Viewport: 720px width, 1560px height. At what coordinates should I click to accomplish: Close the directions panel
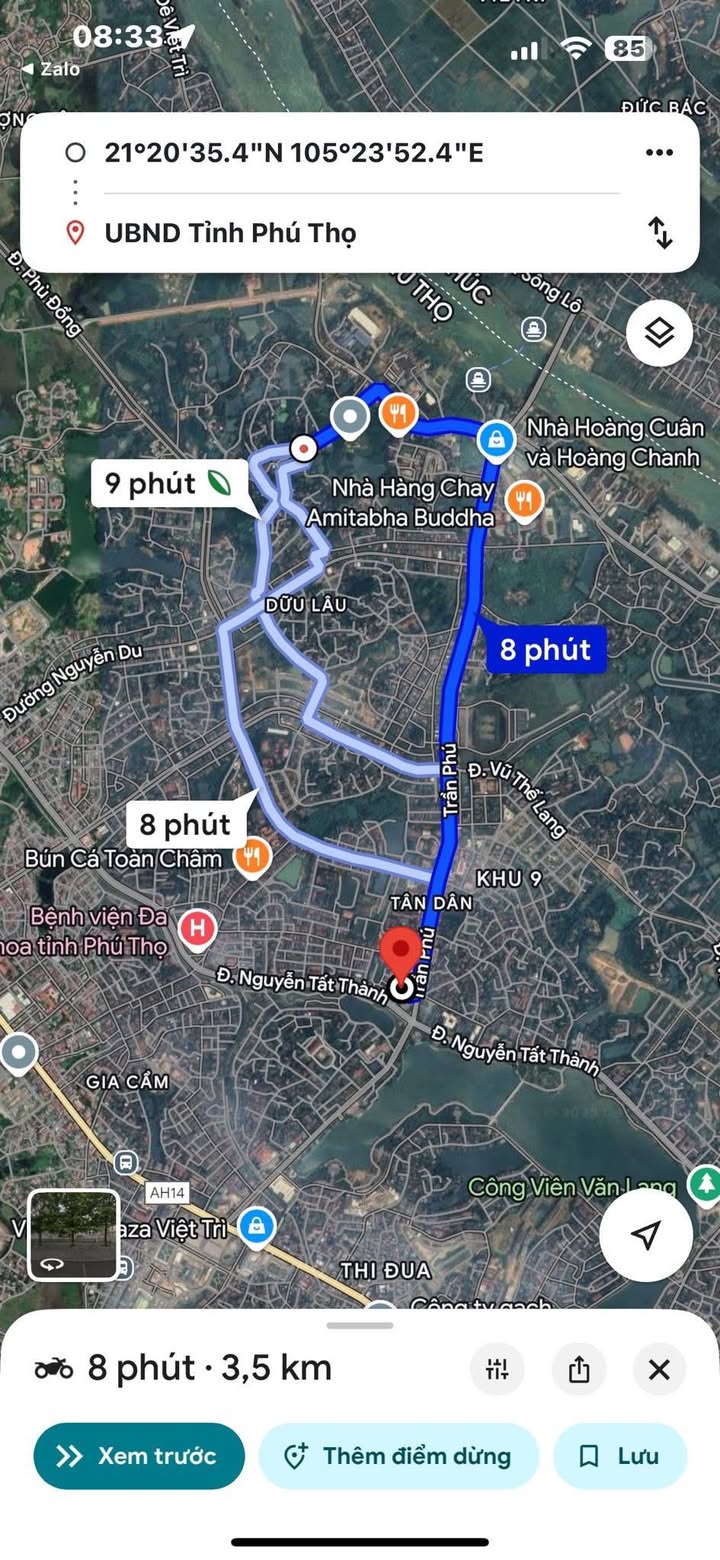659,1369
